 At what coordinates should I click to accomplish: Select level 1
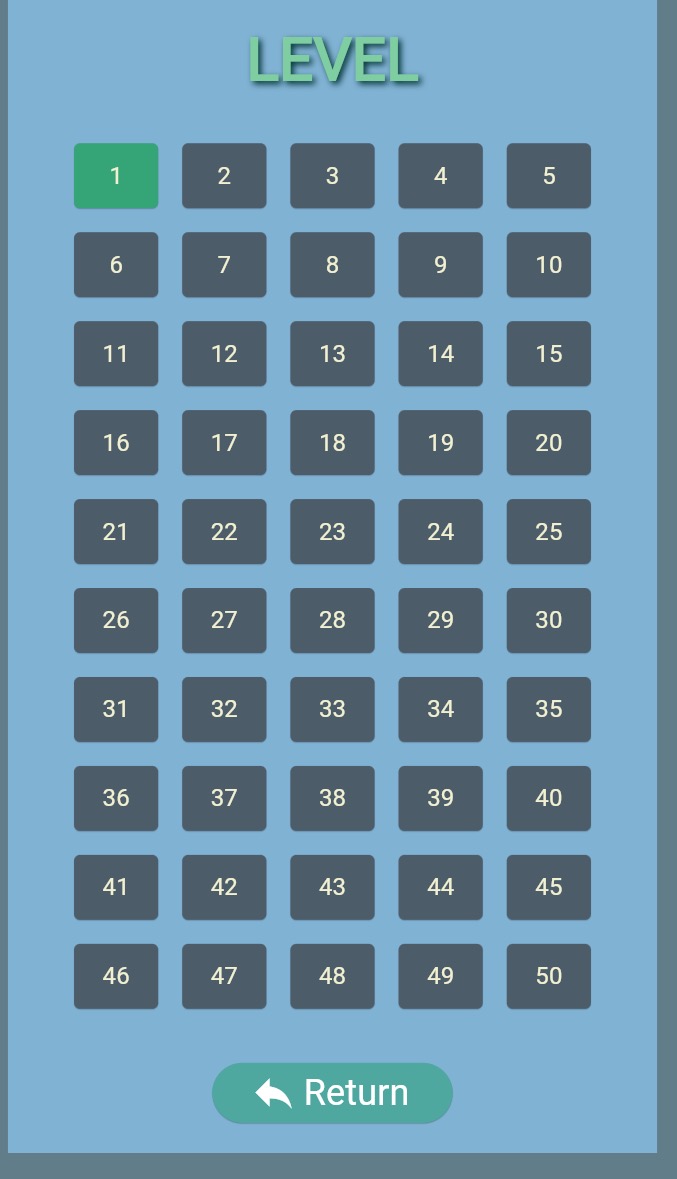tap(116, 176)
